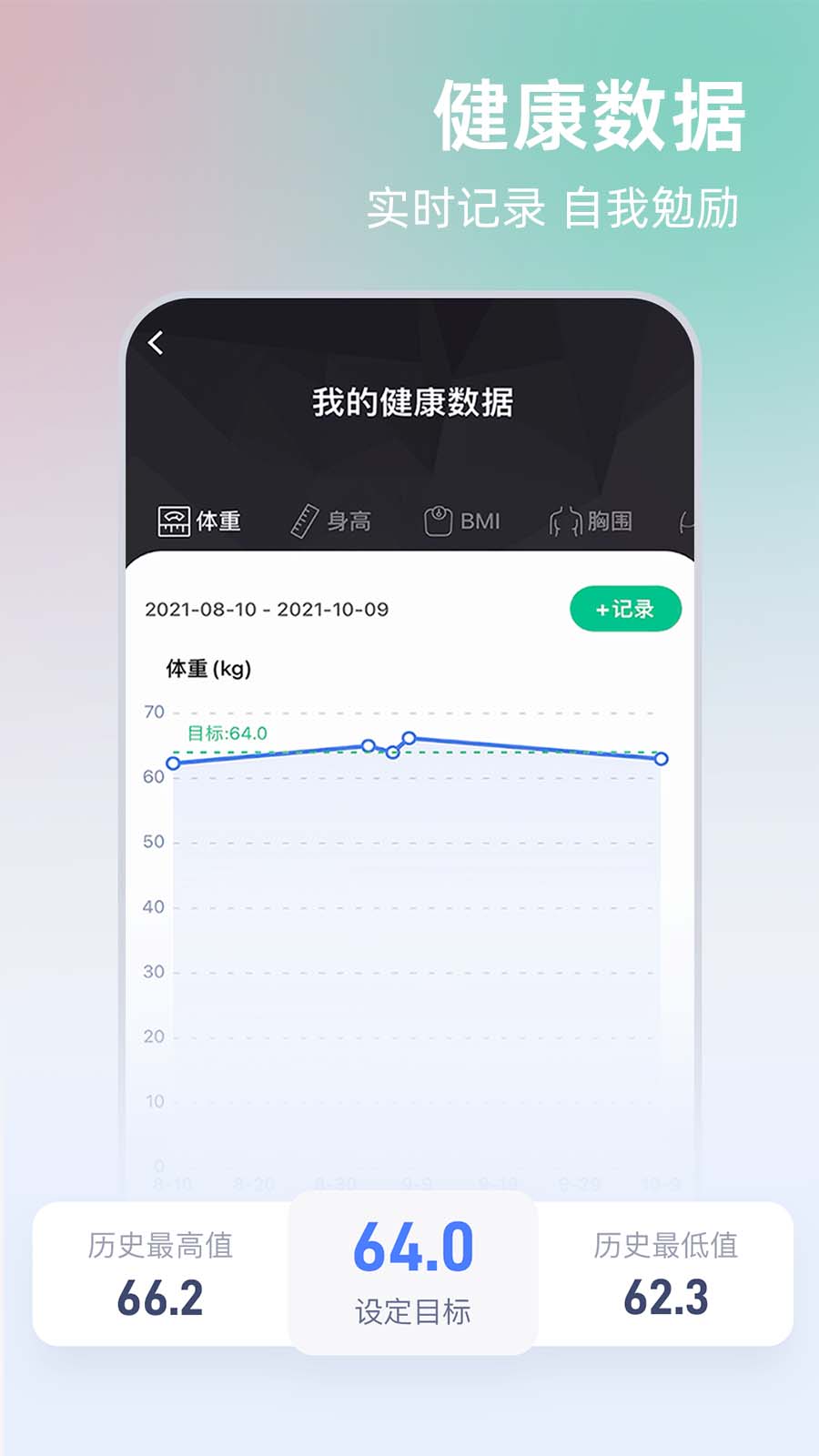The height and width of the screenshot is (1456, 819).
Task: Click the green dashed goal line on the chart
Action: pyautogui.click(x=500, y=753)
